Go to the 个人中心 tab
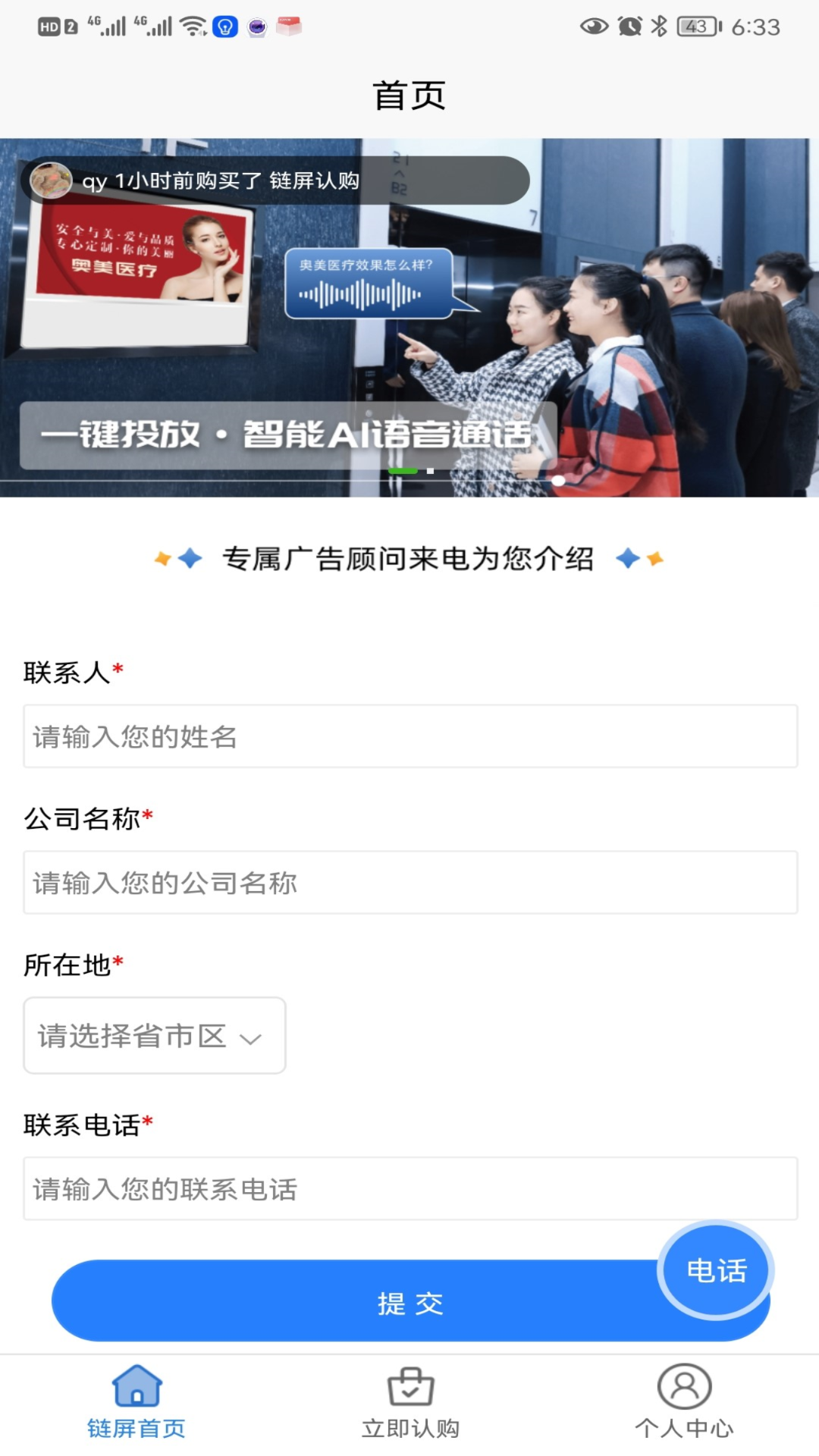The image size is (819, 1456). [x=684, y=1403]
